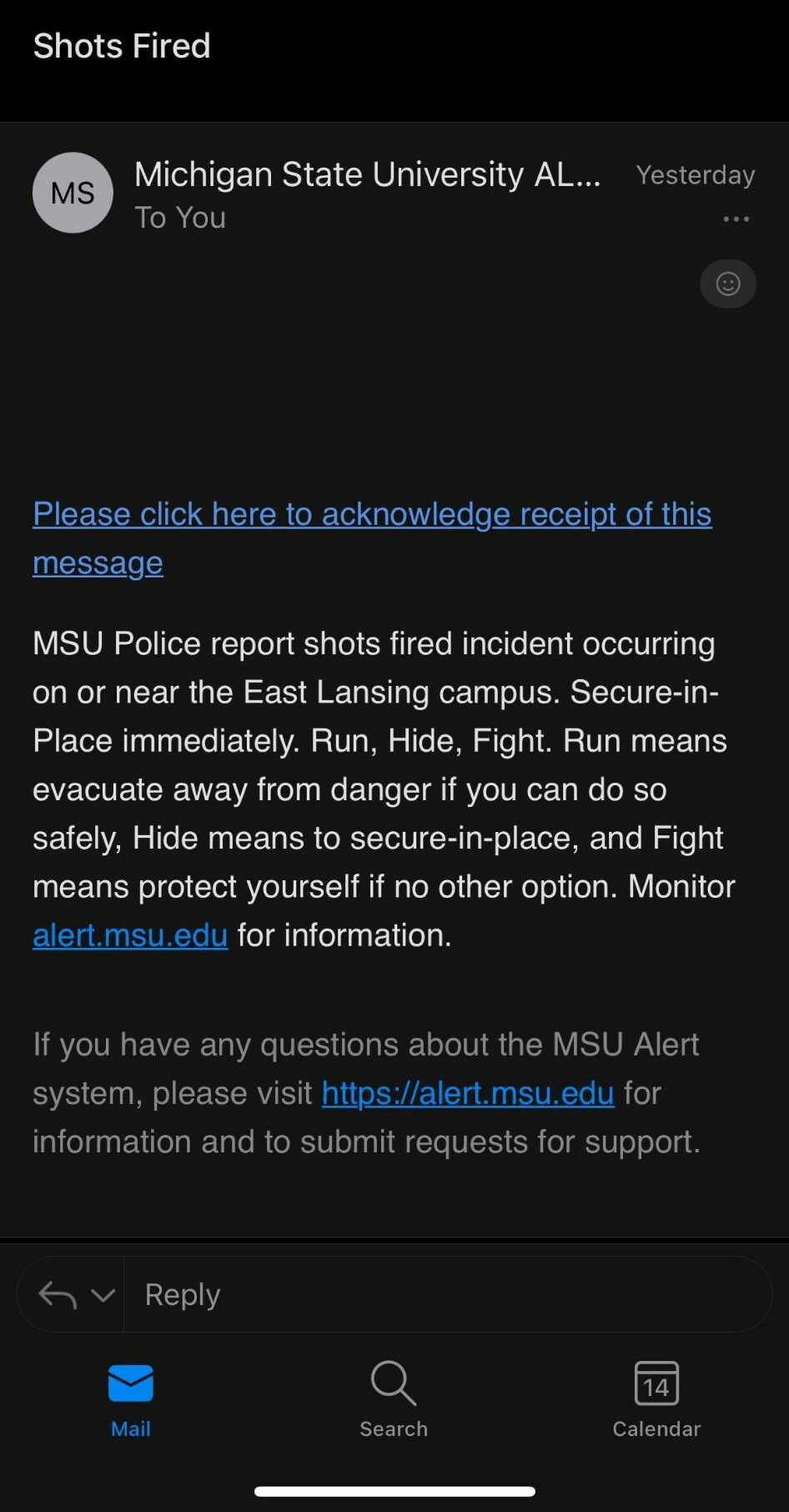
Task: Add an emoji reaction to the email
Action: (x=727, y=285)
